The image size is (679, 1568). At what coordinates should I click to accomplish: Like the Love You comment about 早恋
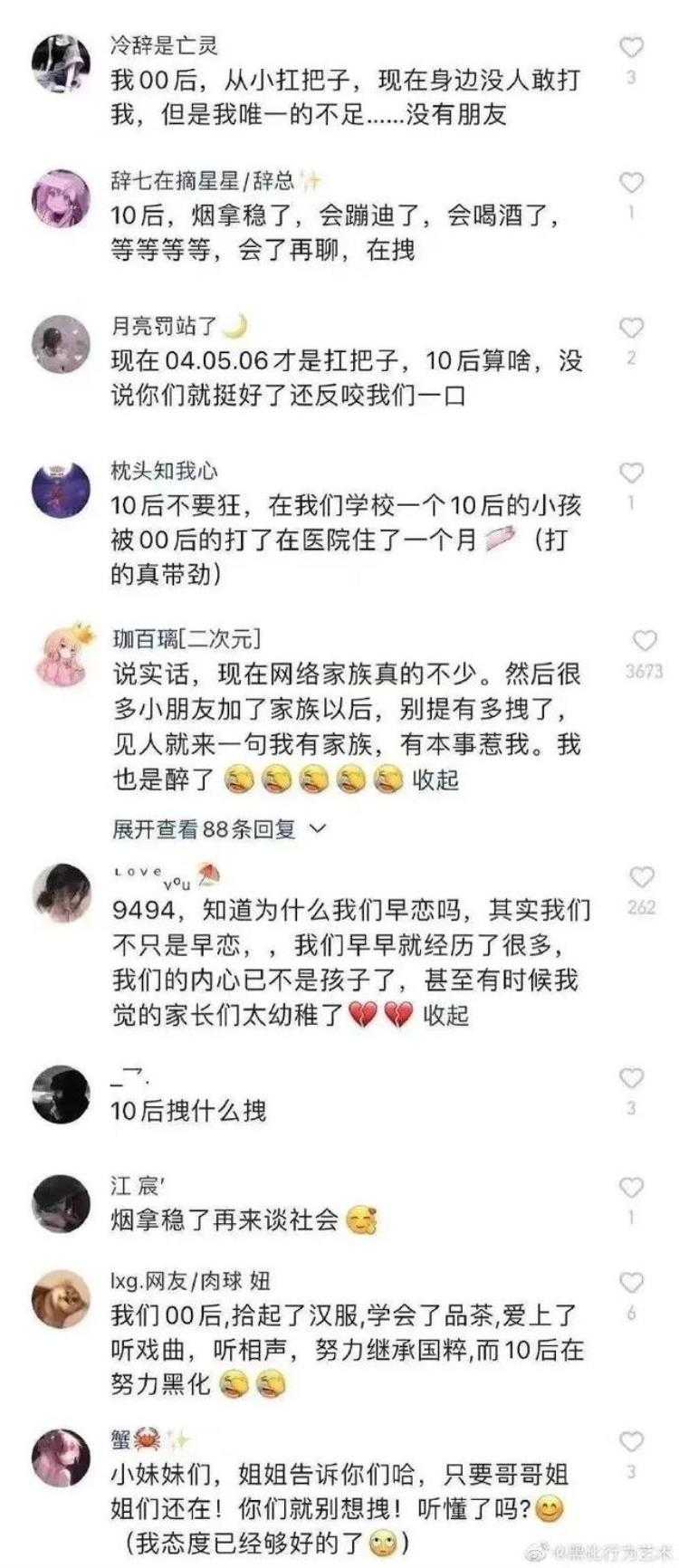pos(641,876)
